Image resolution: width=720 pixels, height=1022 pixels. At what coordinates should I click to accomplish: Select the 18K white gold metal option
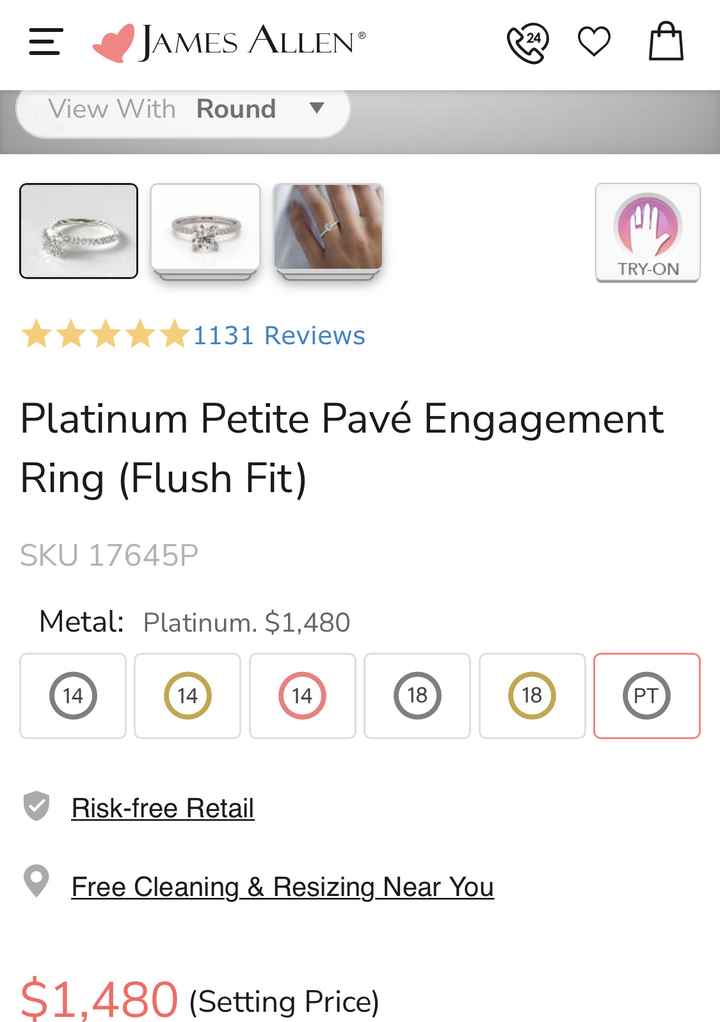417,695
